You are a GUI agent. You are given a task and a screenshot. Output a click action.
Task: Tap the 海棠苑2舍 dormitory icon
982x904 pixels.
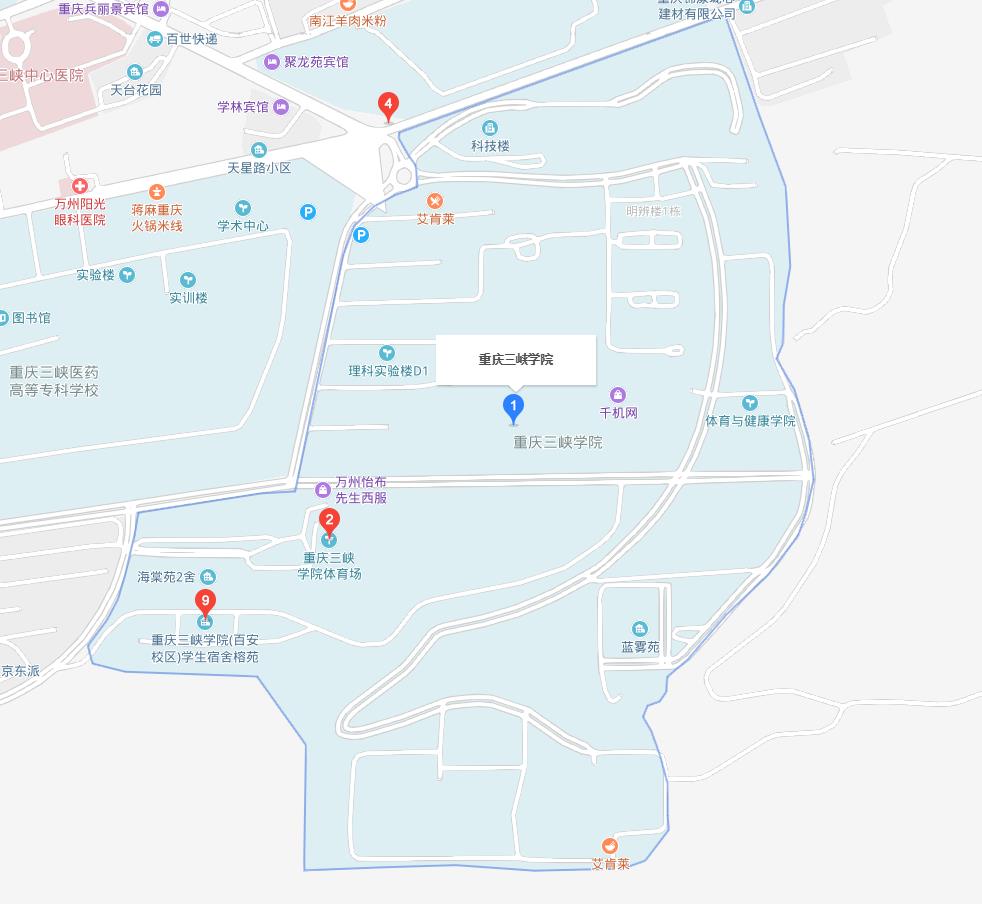[208, 577]
